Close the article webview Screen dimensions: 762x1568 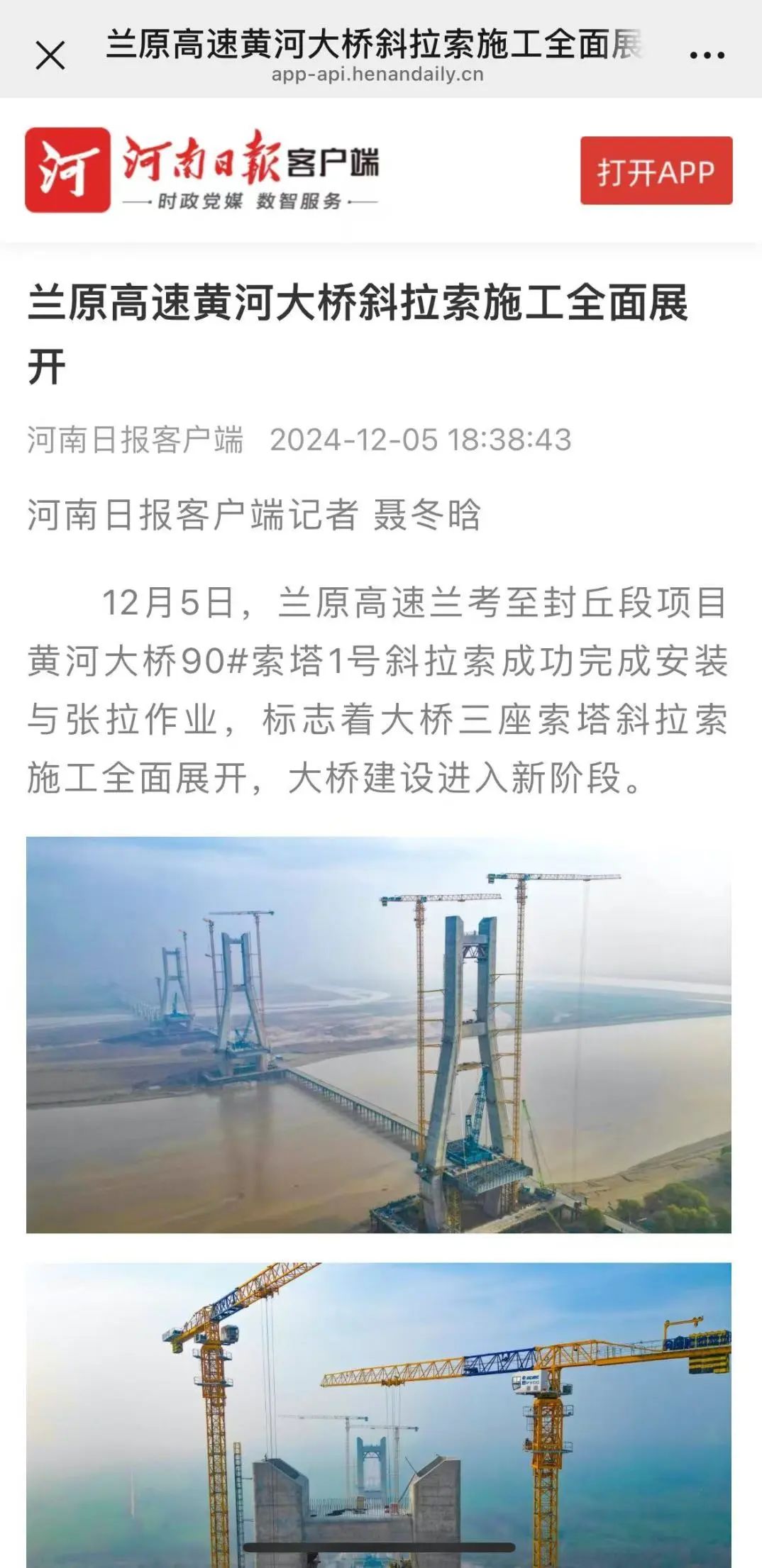pos(50,55)
